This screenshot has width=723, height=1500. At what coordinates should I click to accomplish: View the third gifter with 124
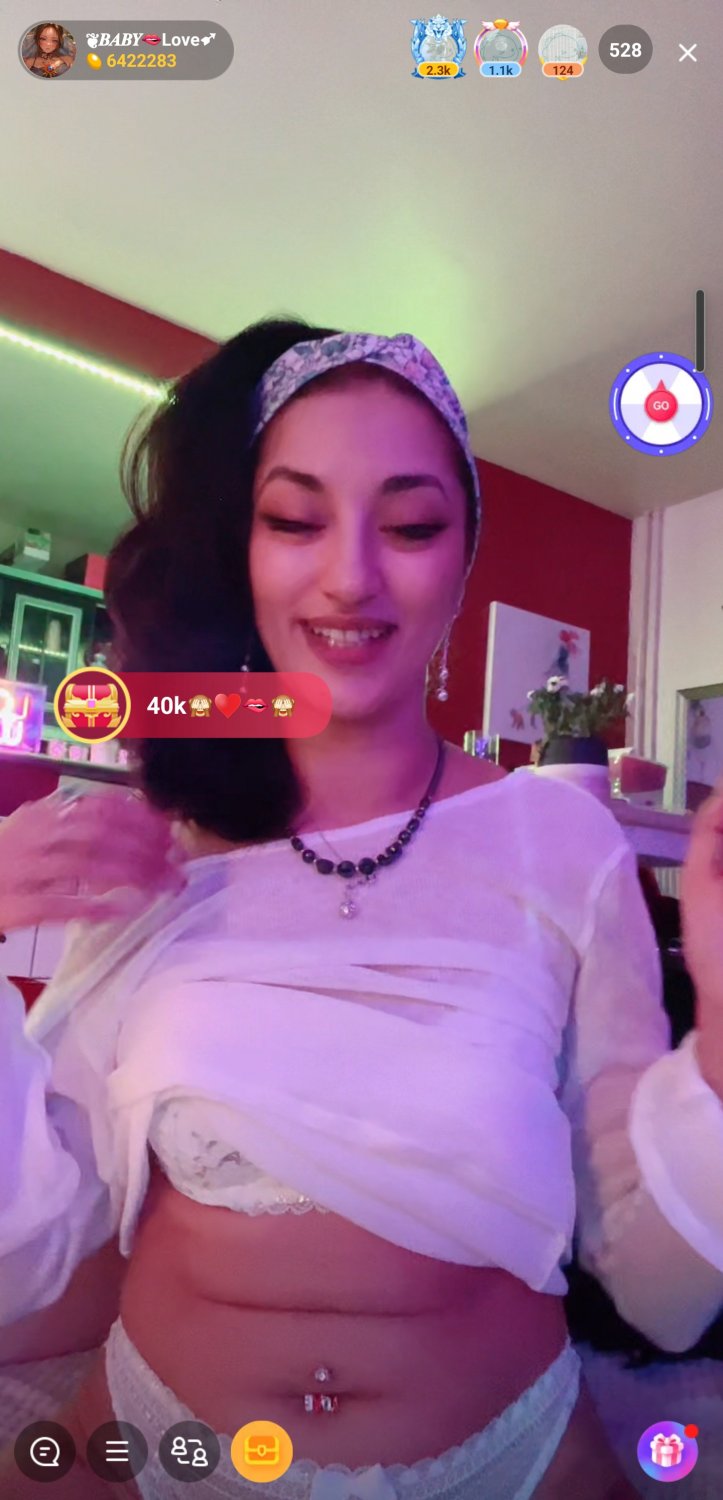(x=563, y=50)
